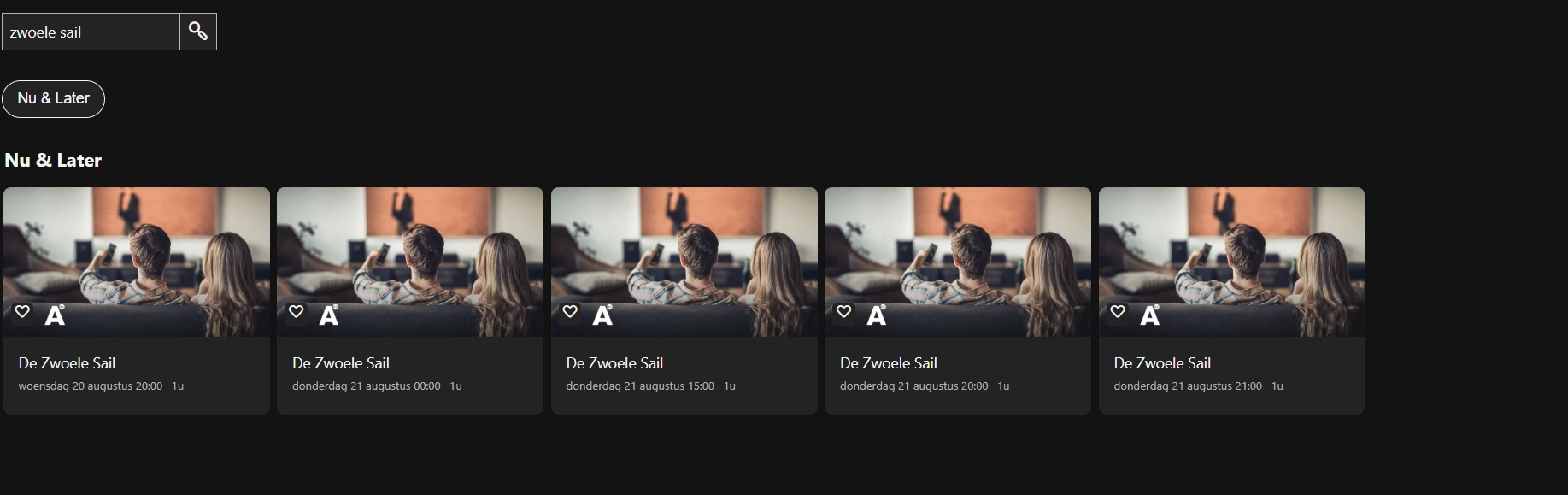Screen dimensions: 1568x495
Task: Heart the donderdag 21 augustus 21:00 broadcast
Action: coord(1118,312)
